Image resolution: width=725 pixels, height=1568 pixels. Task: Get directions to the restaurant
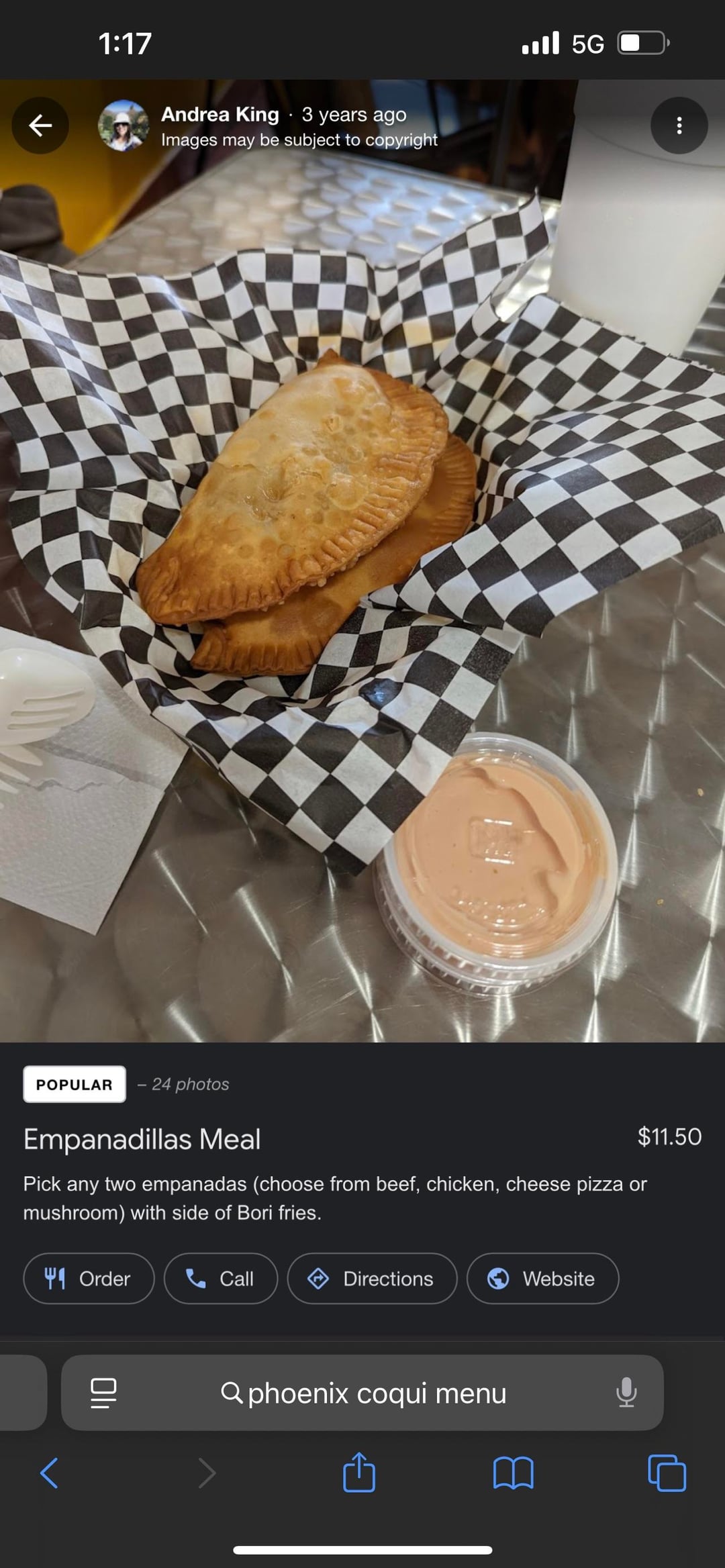(x=372, y=1279)
